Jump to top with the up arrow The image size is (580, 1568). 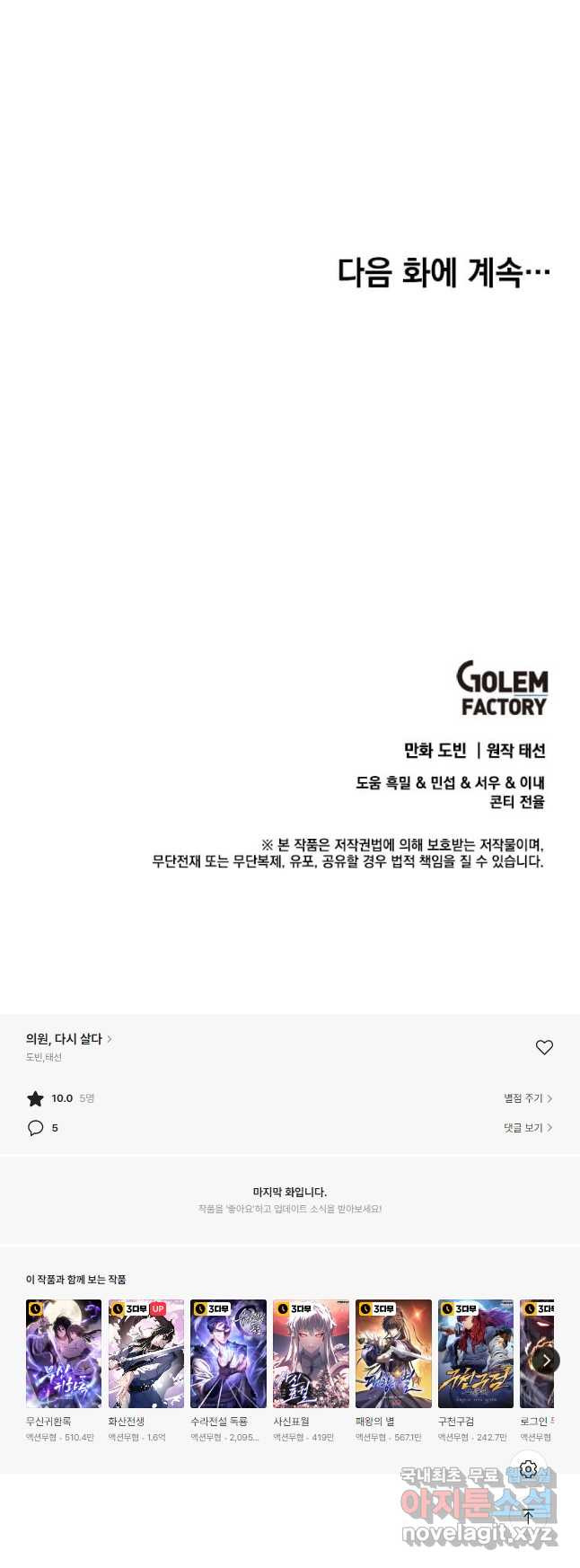(x=529, y=1516)
